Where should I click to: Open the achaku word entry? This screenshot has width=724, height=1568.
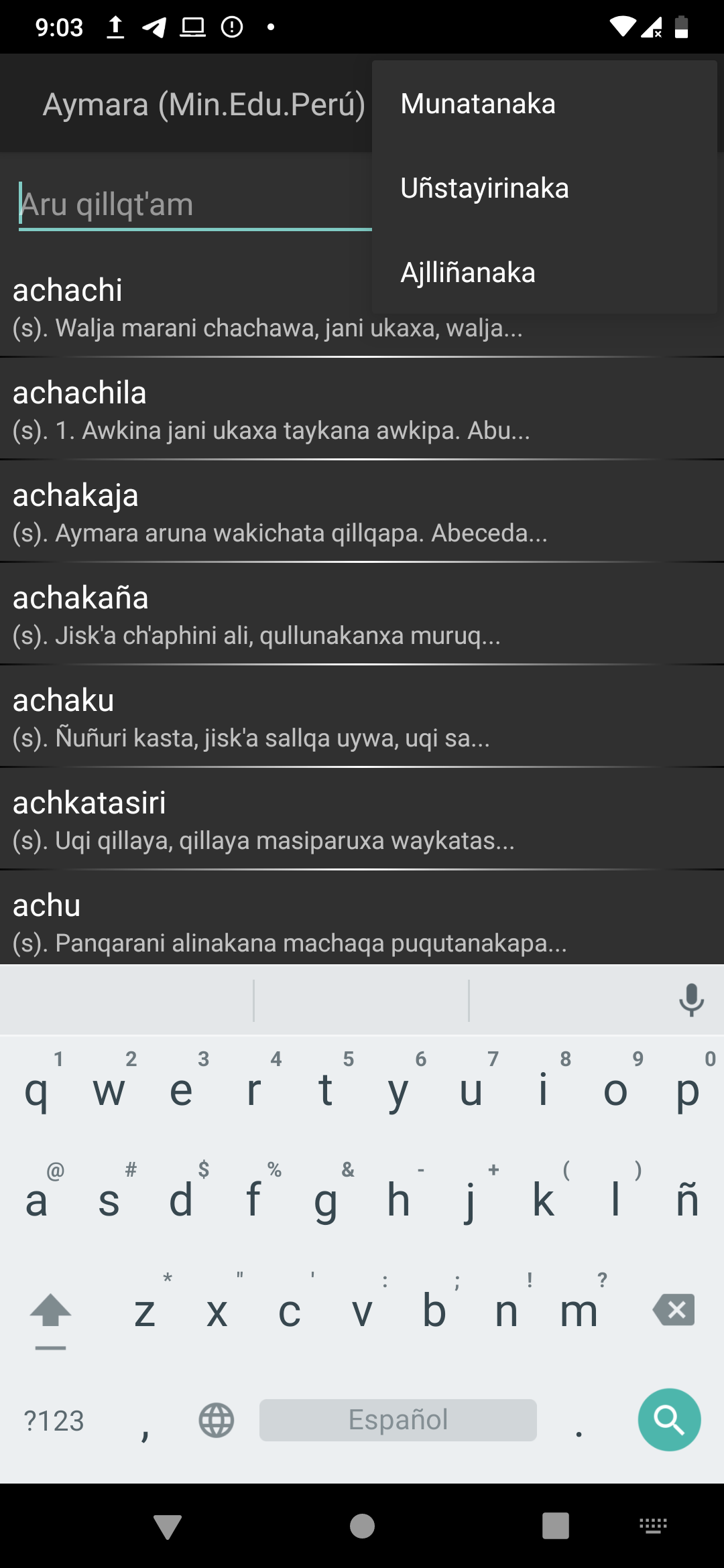[362, 716]
